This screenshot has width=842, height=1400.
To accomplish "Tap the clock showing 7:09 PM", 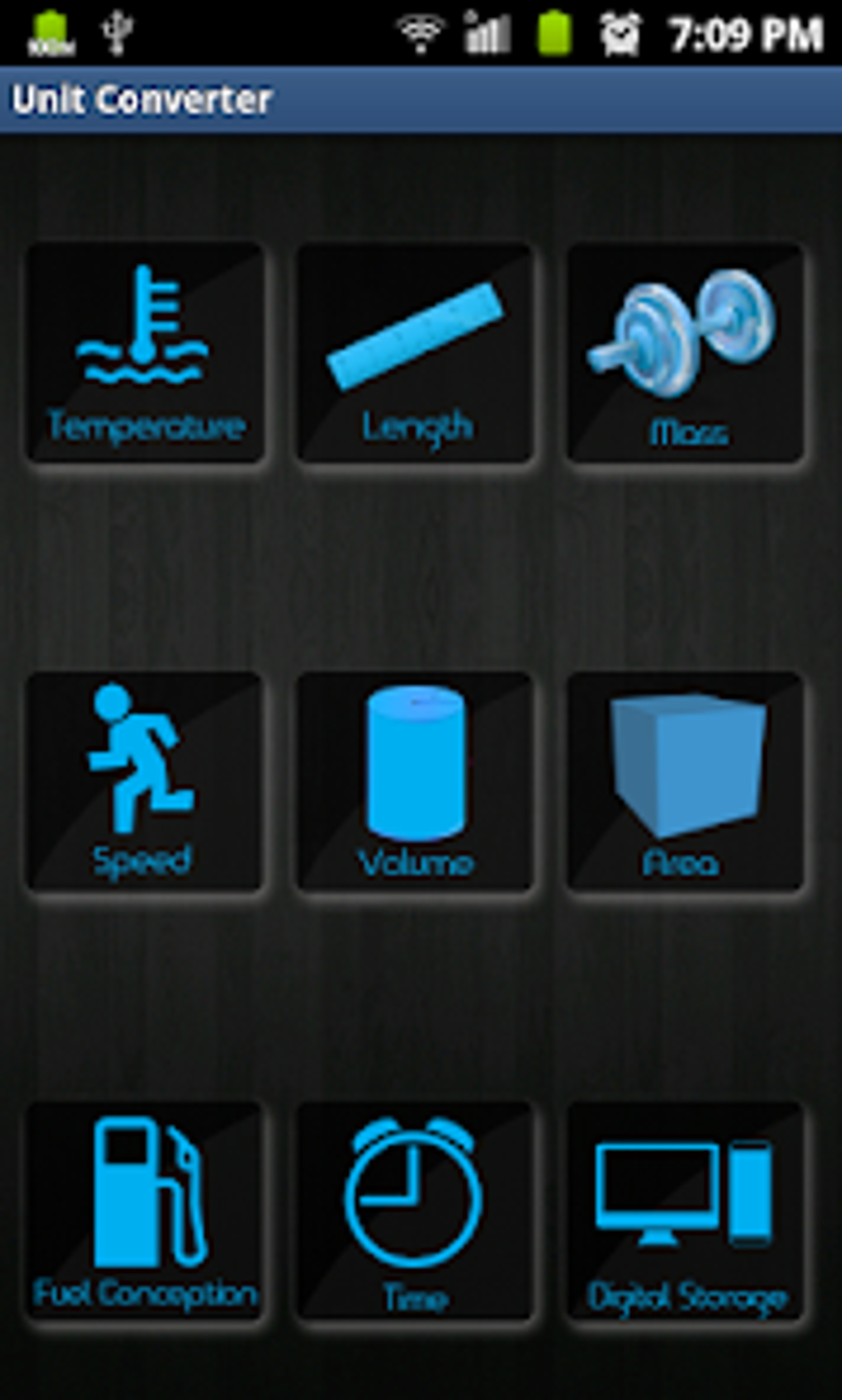I will (x=747, y=31).
